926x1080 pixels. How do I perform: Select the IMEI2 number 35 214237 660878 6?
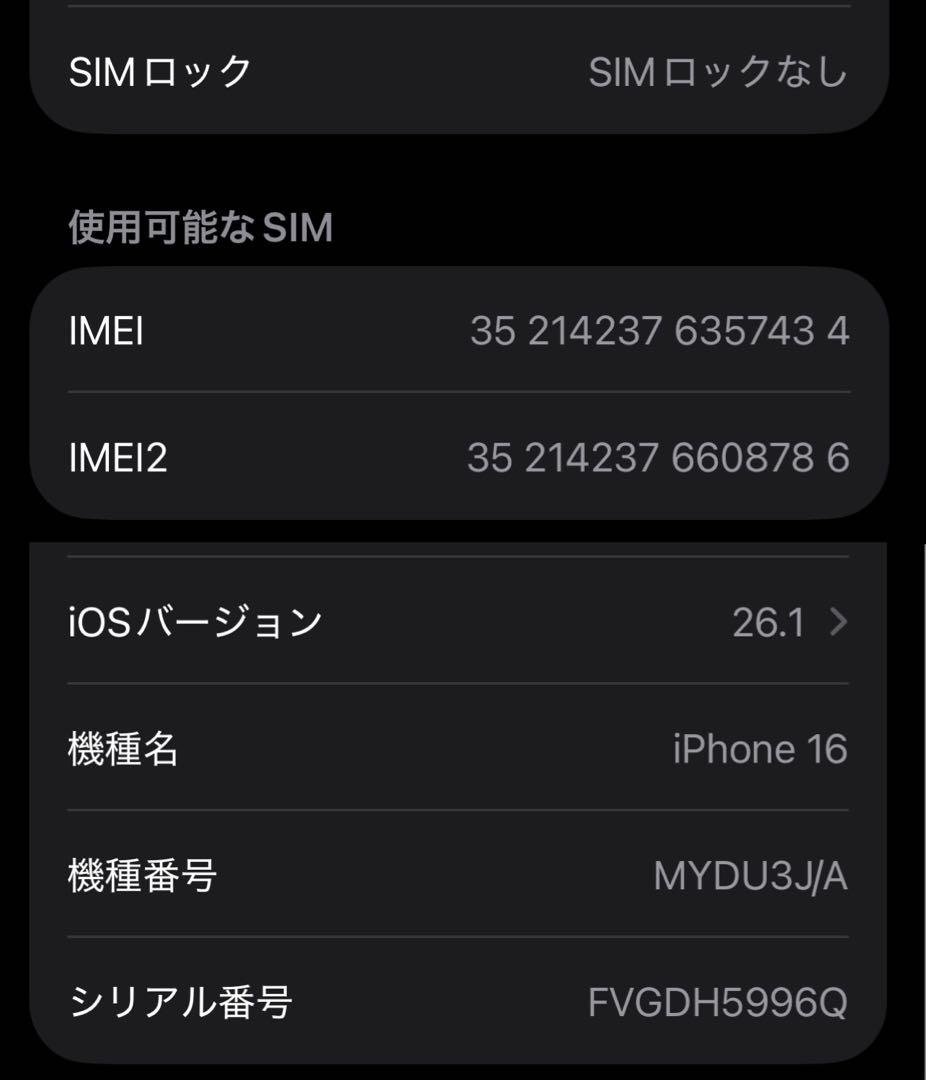pyautogui.click(x=656, y=458)
